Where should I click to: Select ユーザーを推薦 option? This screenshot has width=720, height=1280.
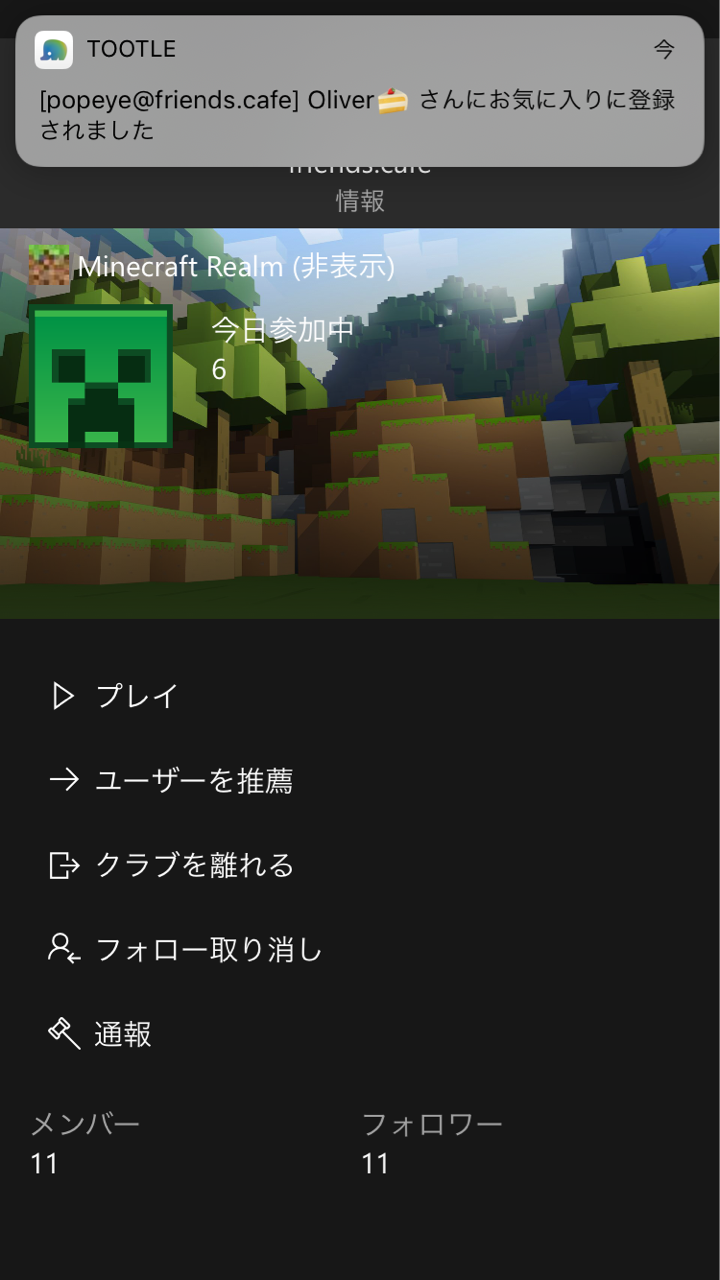click(x=360, y=780)
